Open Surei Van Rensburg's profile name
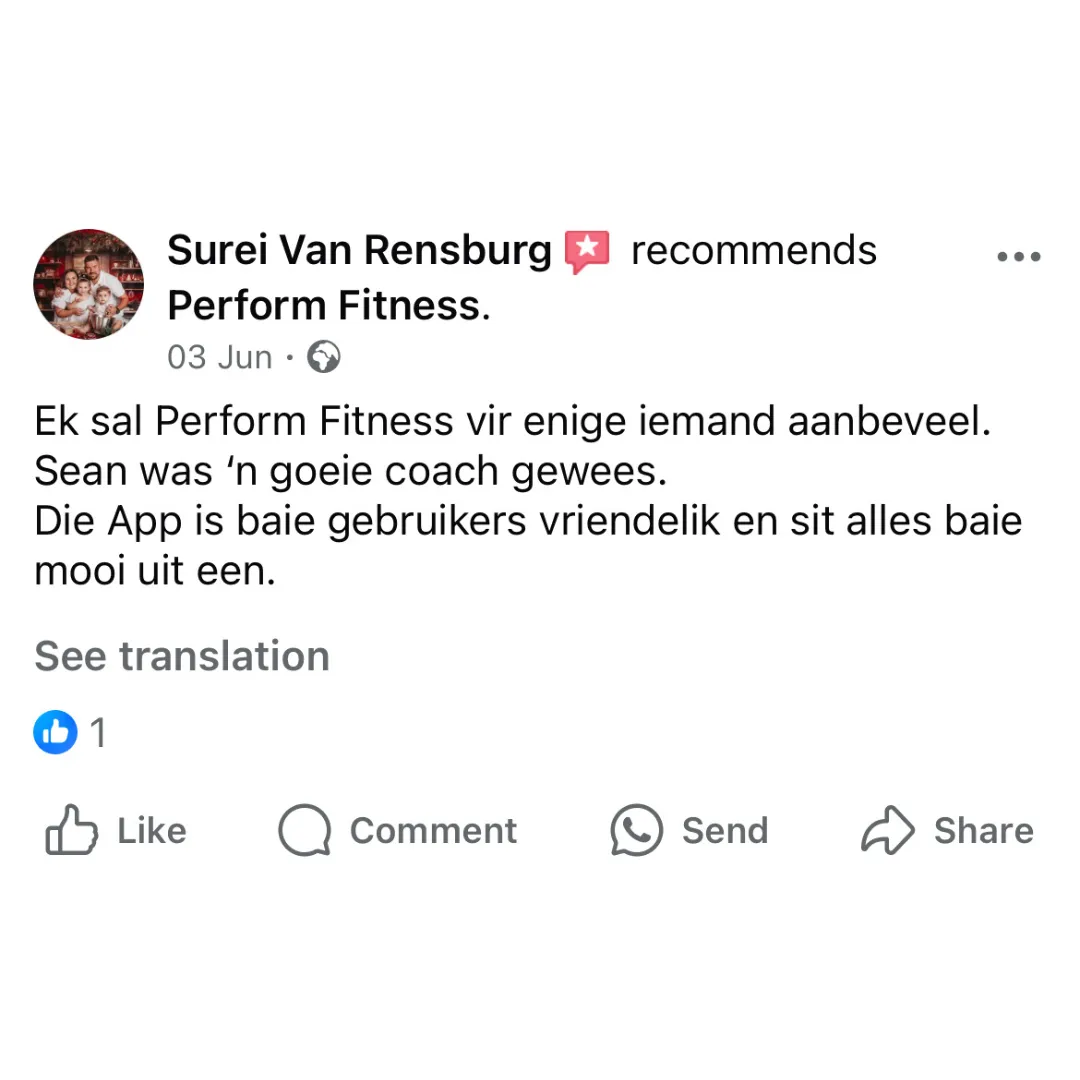1080x1080 pixels. pos(359,250)
